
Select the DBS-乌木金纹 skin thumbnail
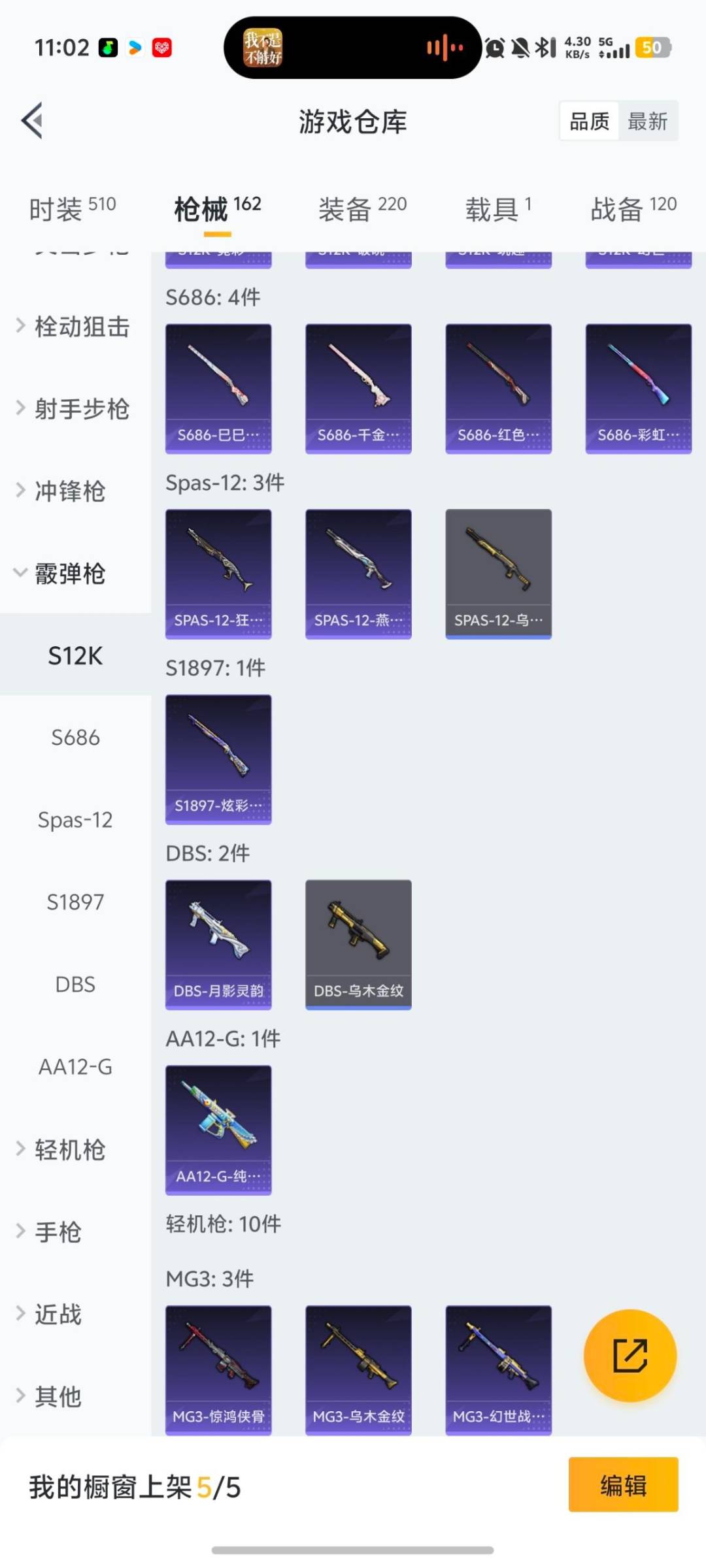[x=358, y=945]
